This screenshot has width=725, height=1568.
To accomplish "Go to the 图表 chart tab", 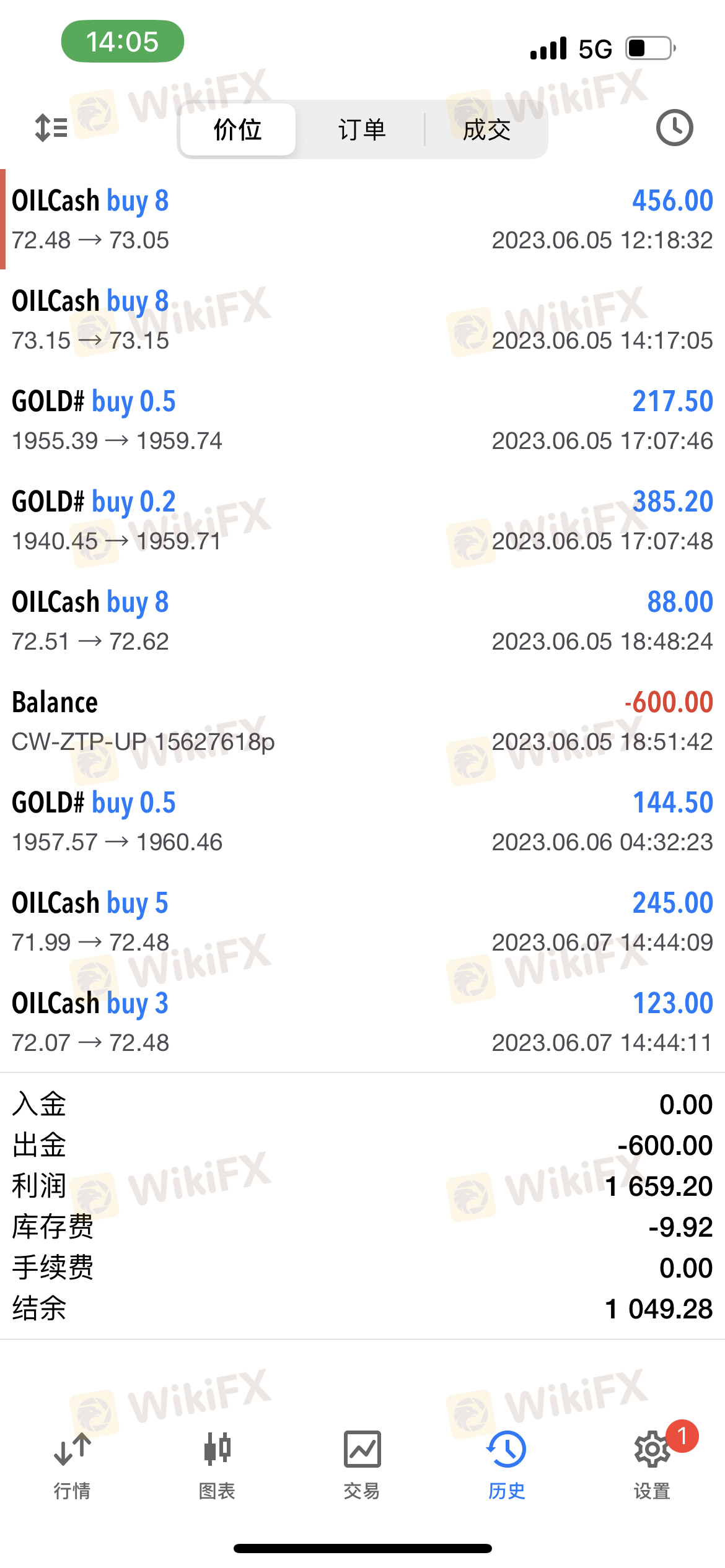I will coord(217,1466).
